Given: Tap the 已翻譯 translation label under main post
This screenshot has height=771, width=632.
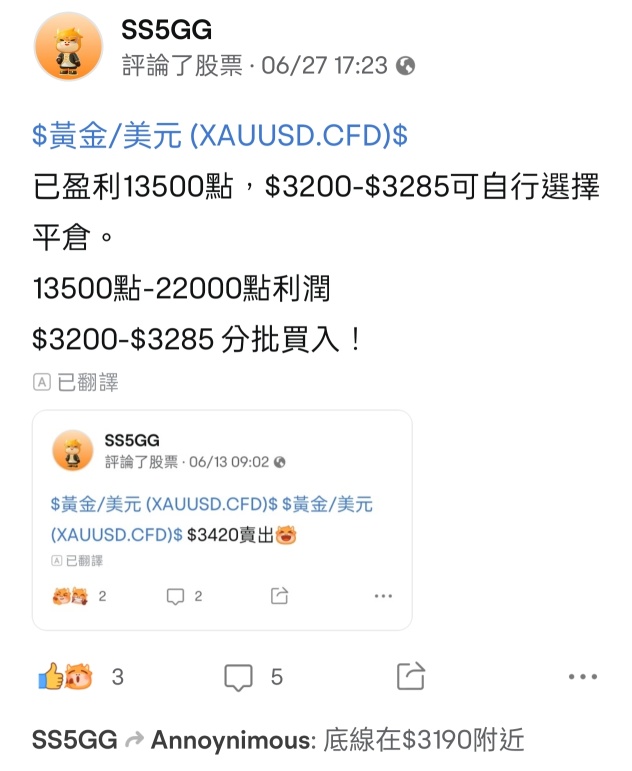Looking at the screenshot, I should point(76,382).
